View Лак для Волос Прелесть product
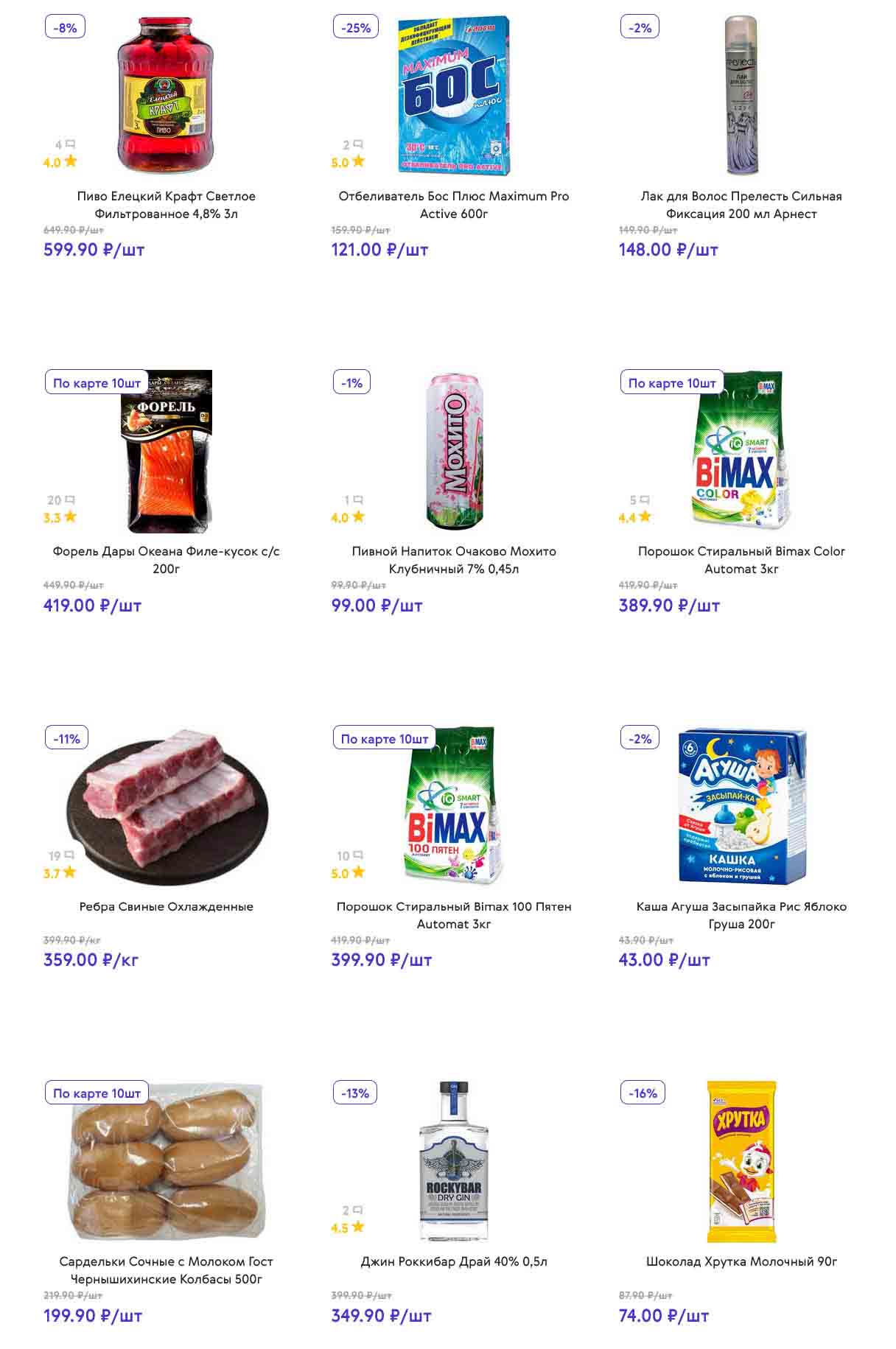The width and height of the screenshot is (896, 1349). click(x=741, y=205)
